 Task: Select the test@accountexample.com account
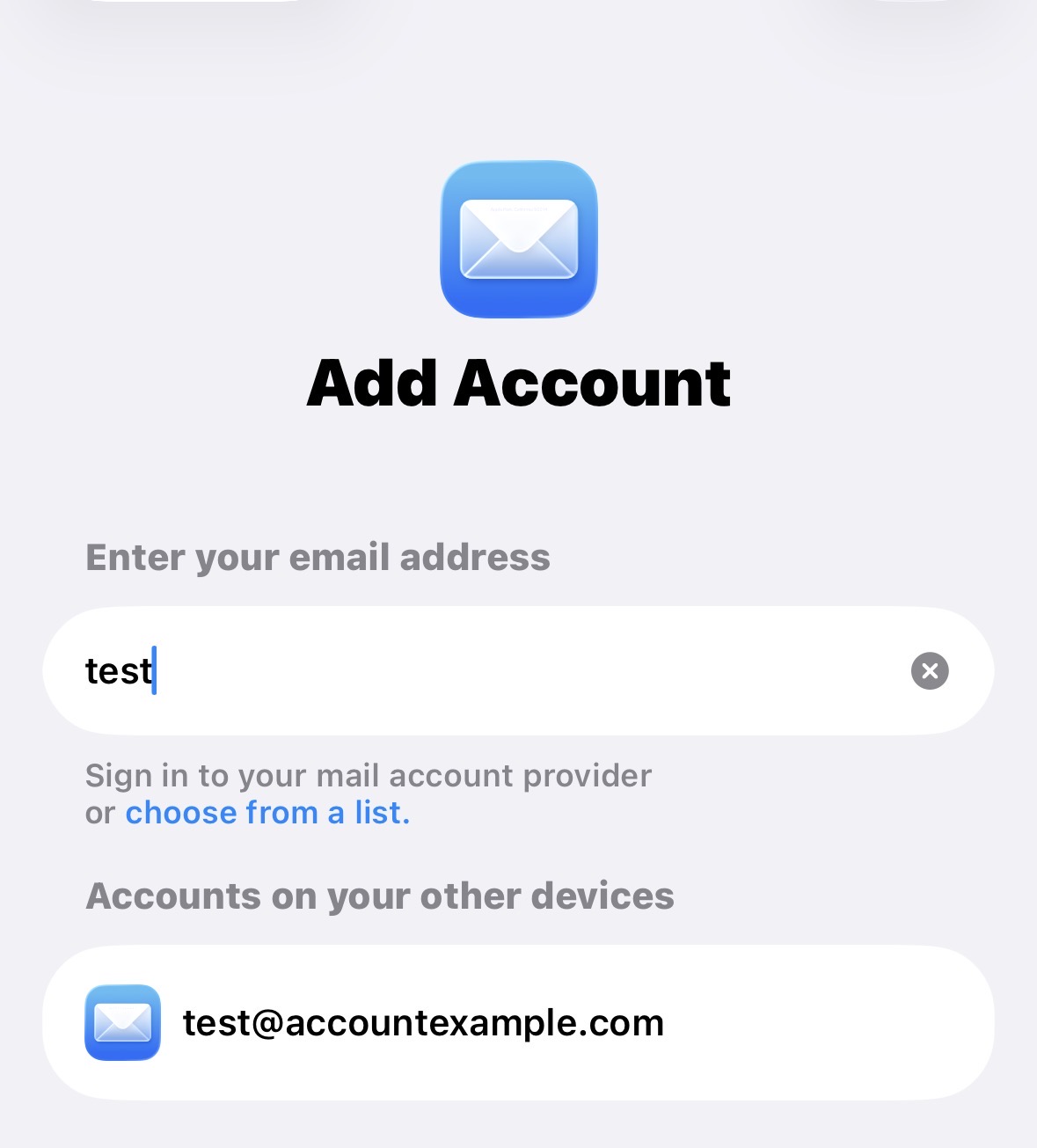click(x=422, y=1023)
